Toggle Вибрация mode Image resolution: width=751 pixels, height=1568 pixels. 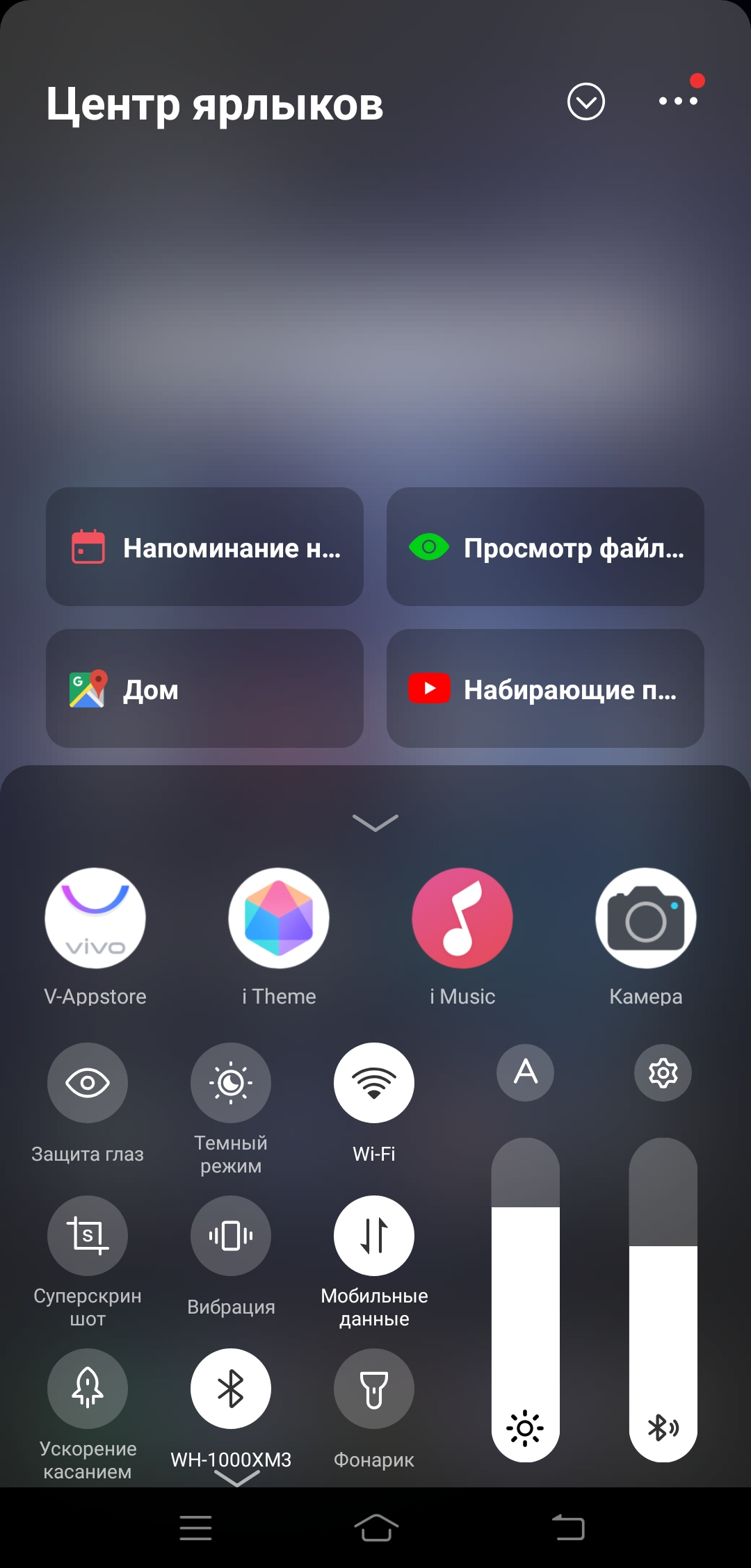pos(231,1236)
